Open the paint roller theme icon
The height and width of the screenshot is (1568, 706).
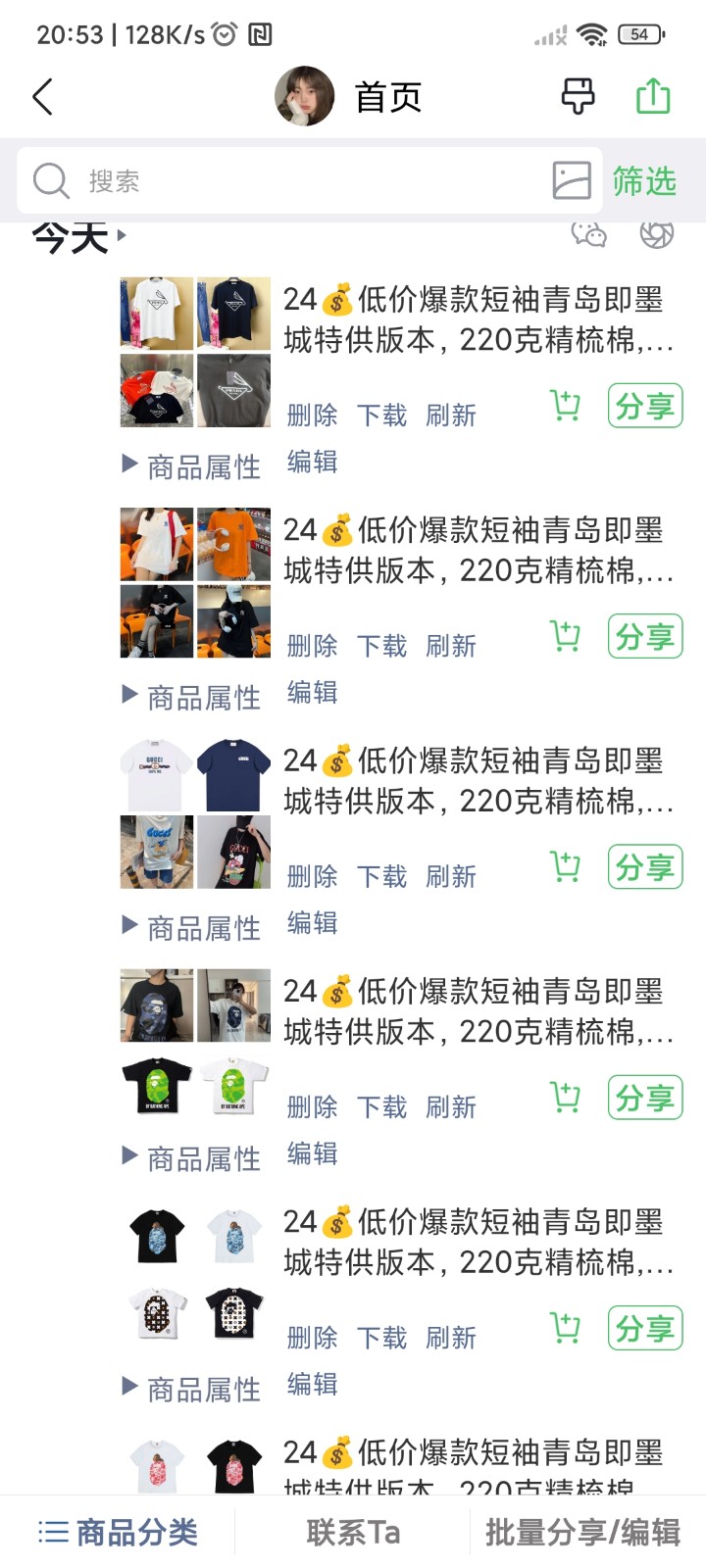(x=578, y=96)
